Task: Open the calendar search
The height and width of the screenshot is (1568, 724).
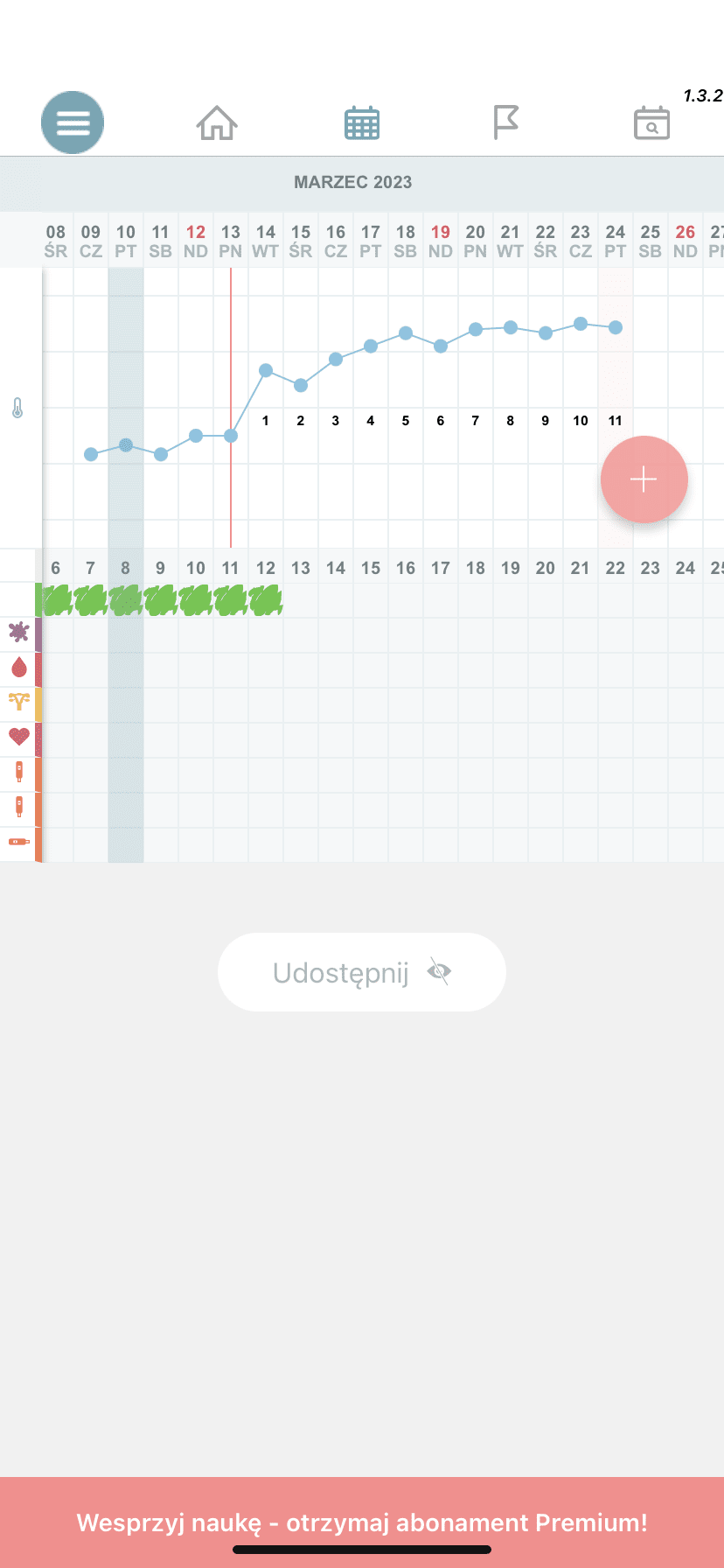Action: pos(651,123)
